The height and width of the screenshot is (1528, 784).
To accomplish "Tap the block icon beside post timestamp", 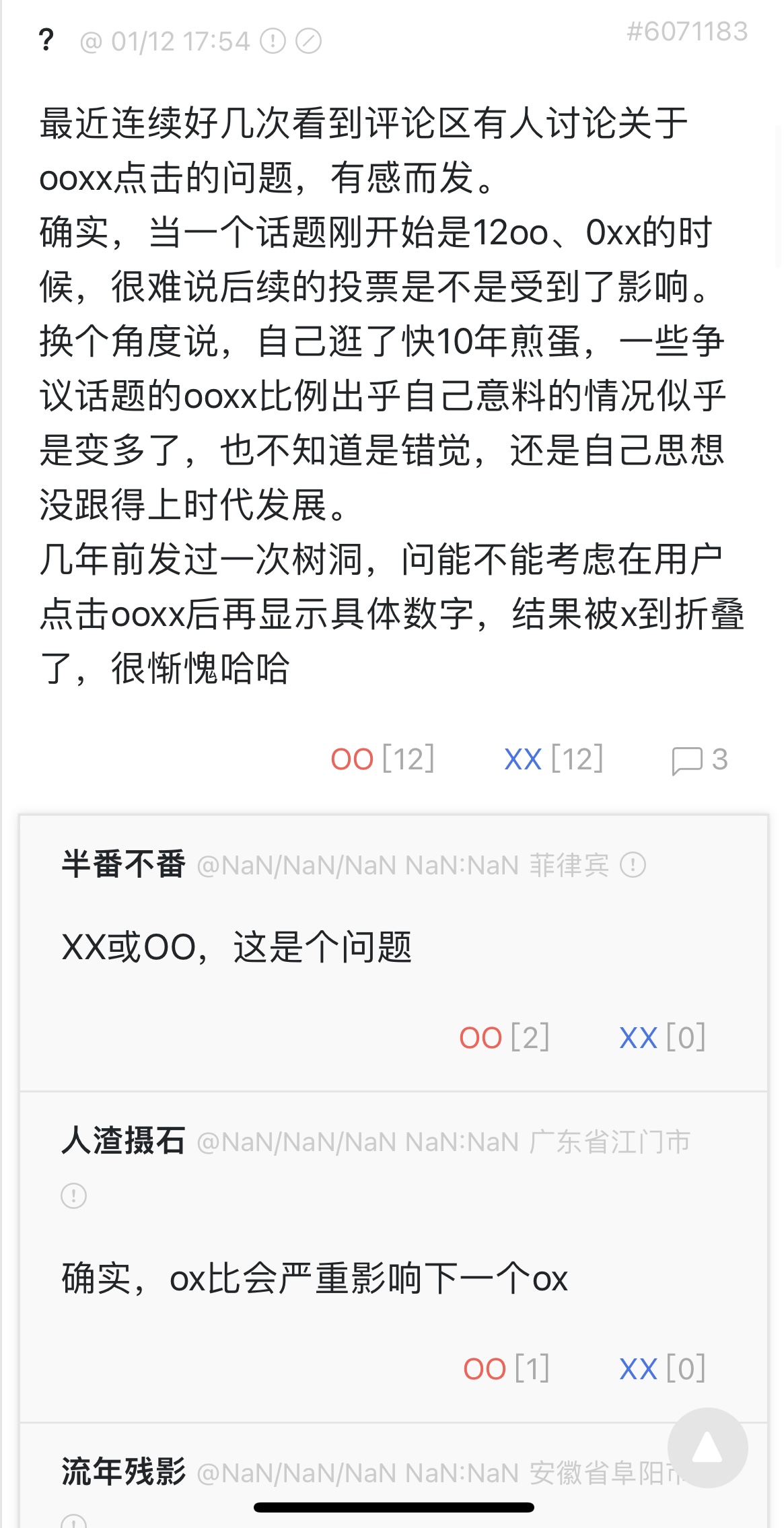I will [308, 42].
